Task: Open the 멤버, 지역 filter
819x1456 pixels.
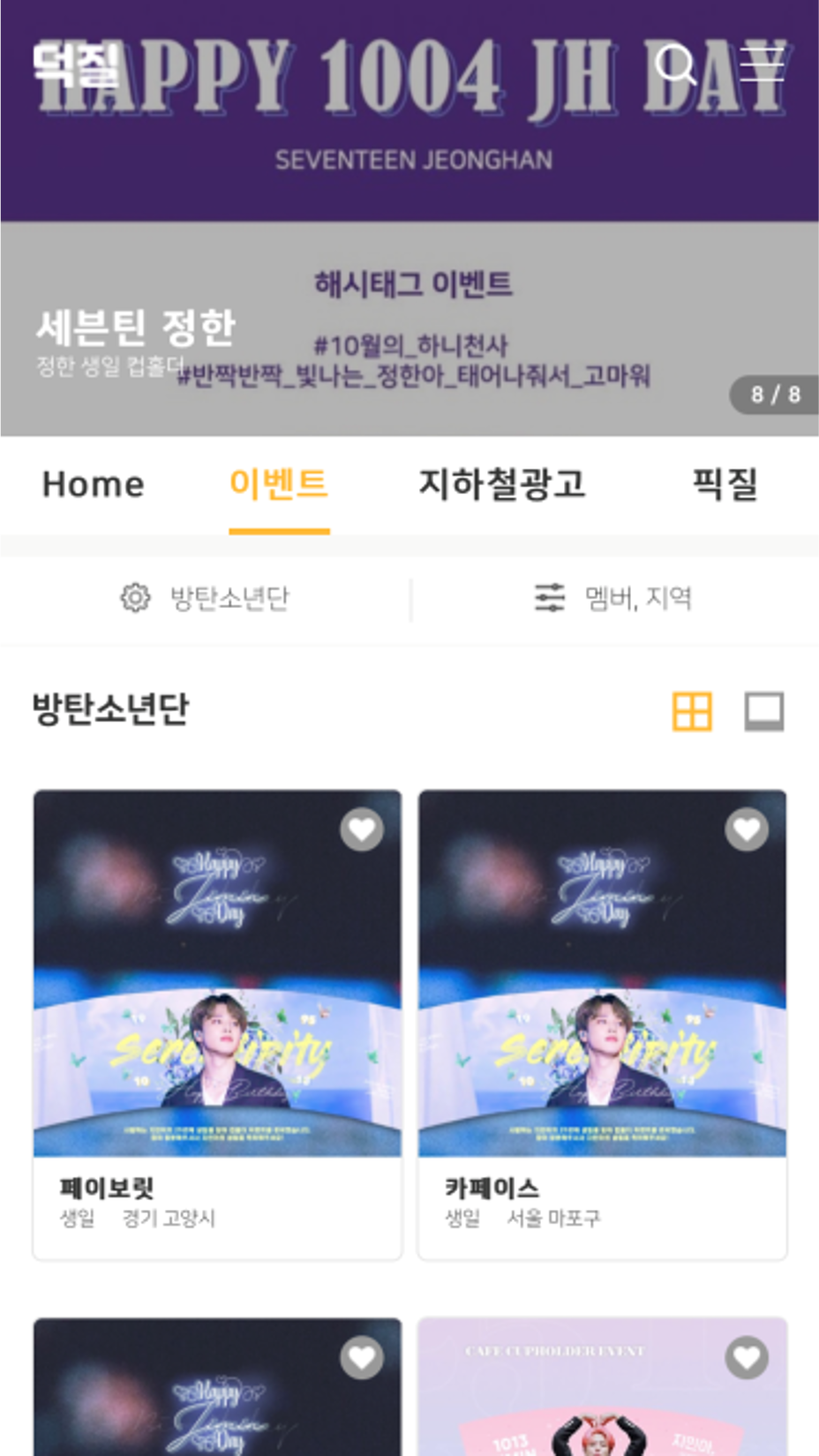Action: pyautogui.click(x=614, y=598)
